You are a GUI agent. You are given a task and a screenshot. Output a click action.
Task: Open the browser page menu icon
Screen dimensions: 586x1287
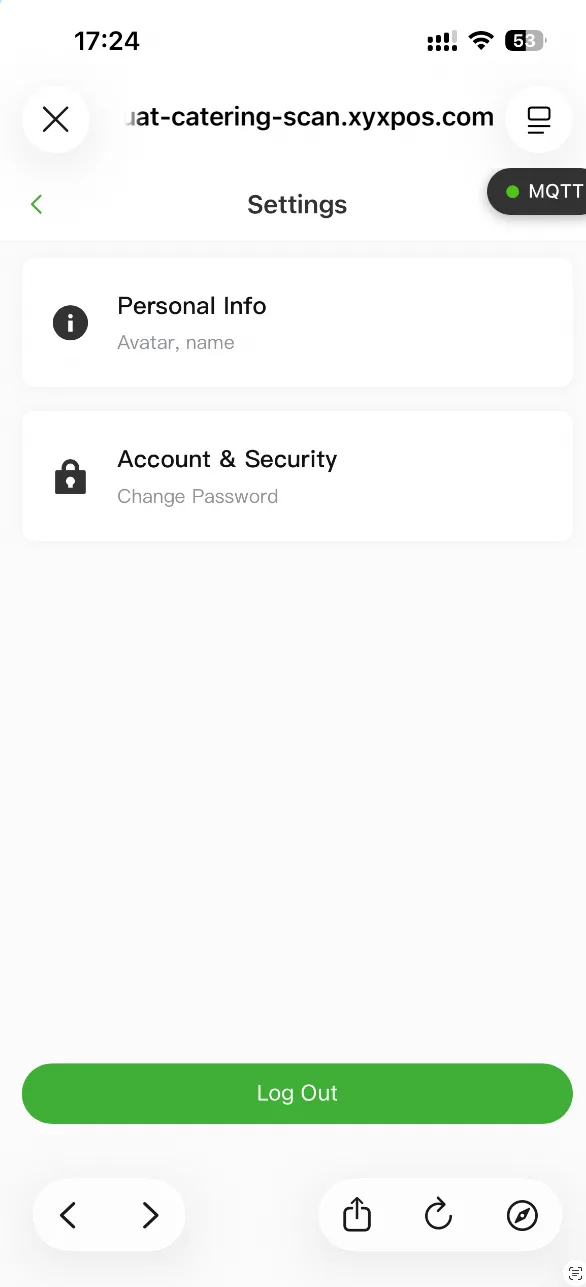click(539, 120)
